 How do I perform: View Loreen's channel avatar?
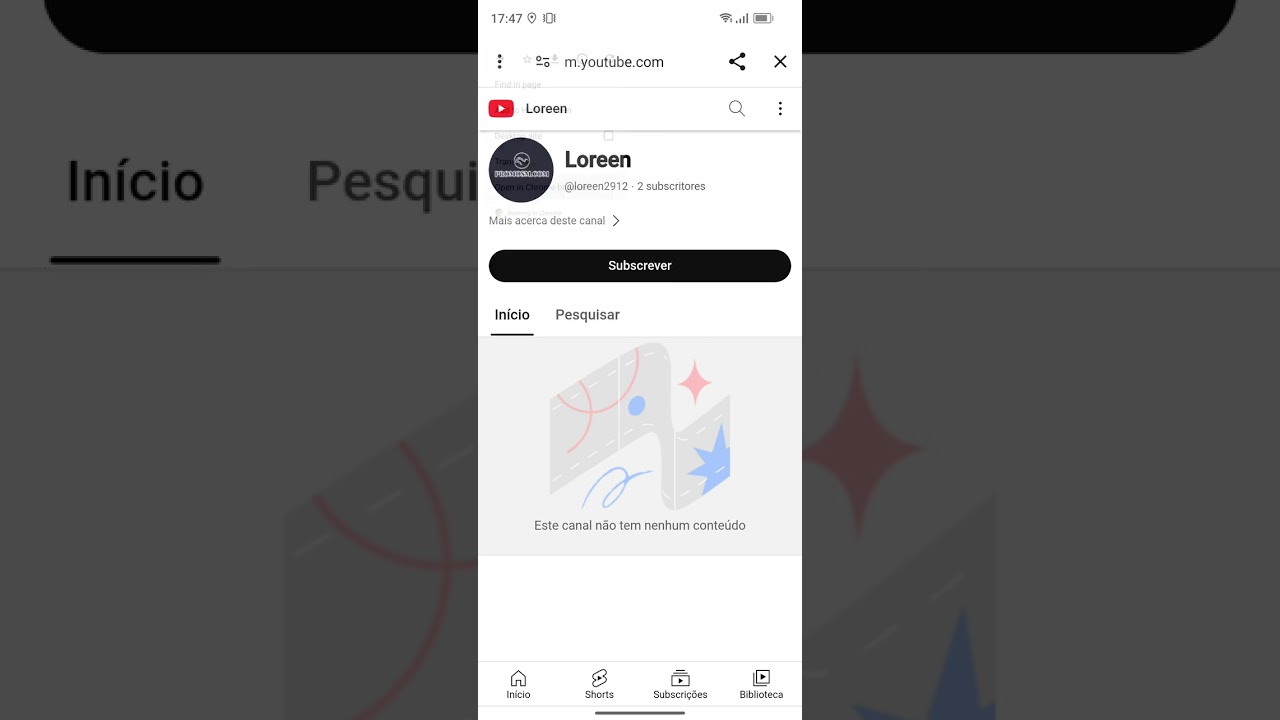[x=521, y=170]
